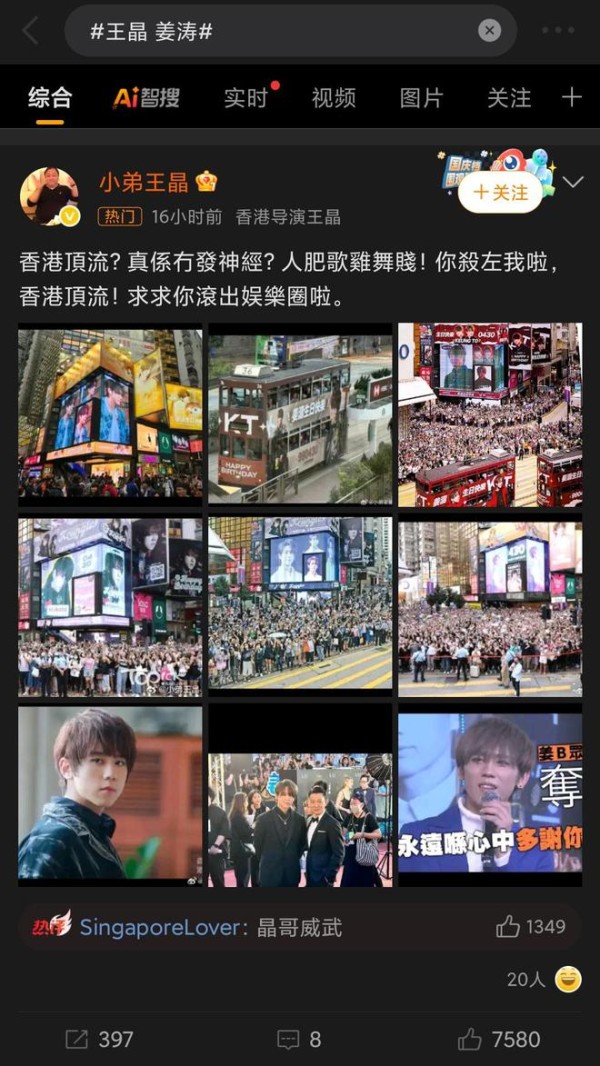
Task: Expand the post options chevron
Action: tap(573, 182)
